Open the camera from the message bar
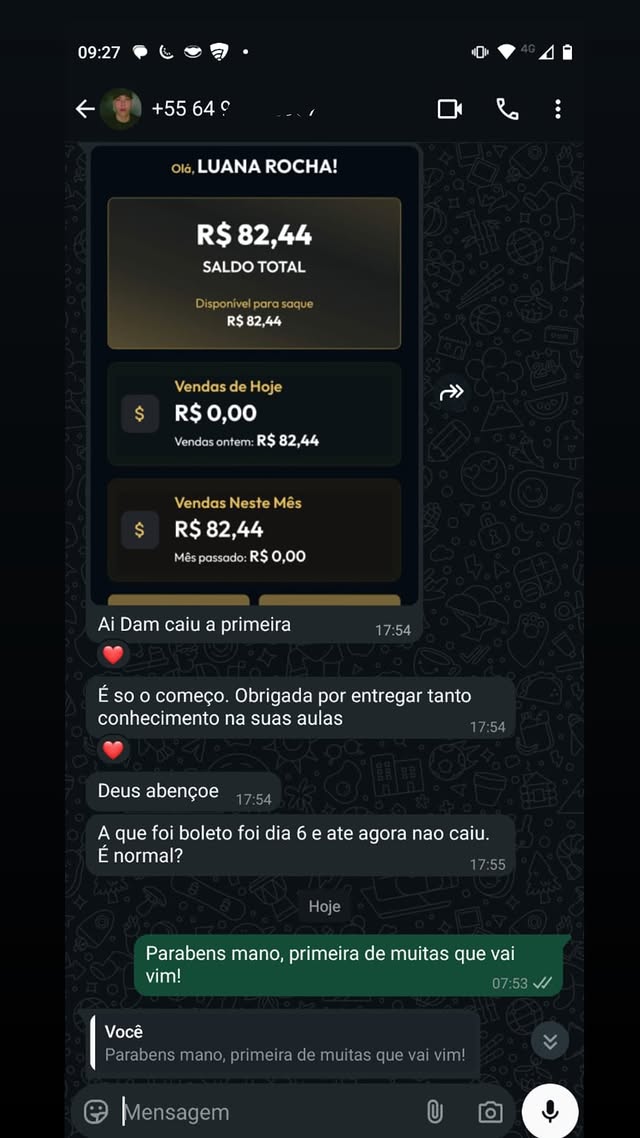 [x=490, y=1111]
